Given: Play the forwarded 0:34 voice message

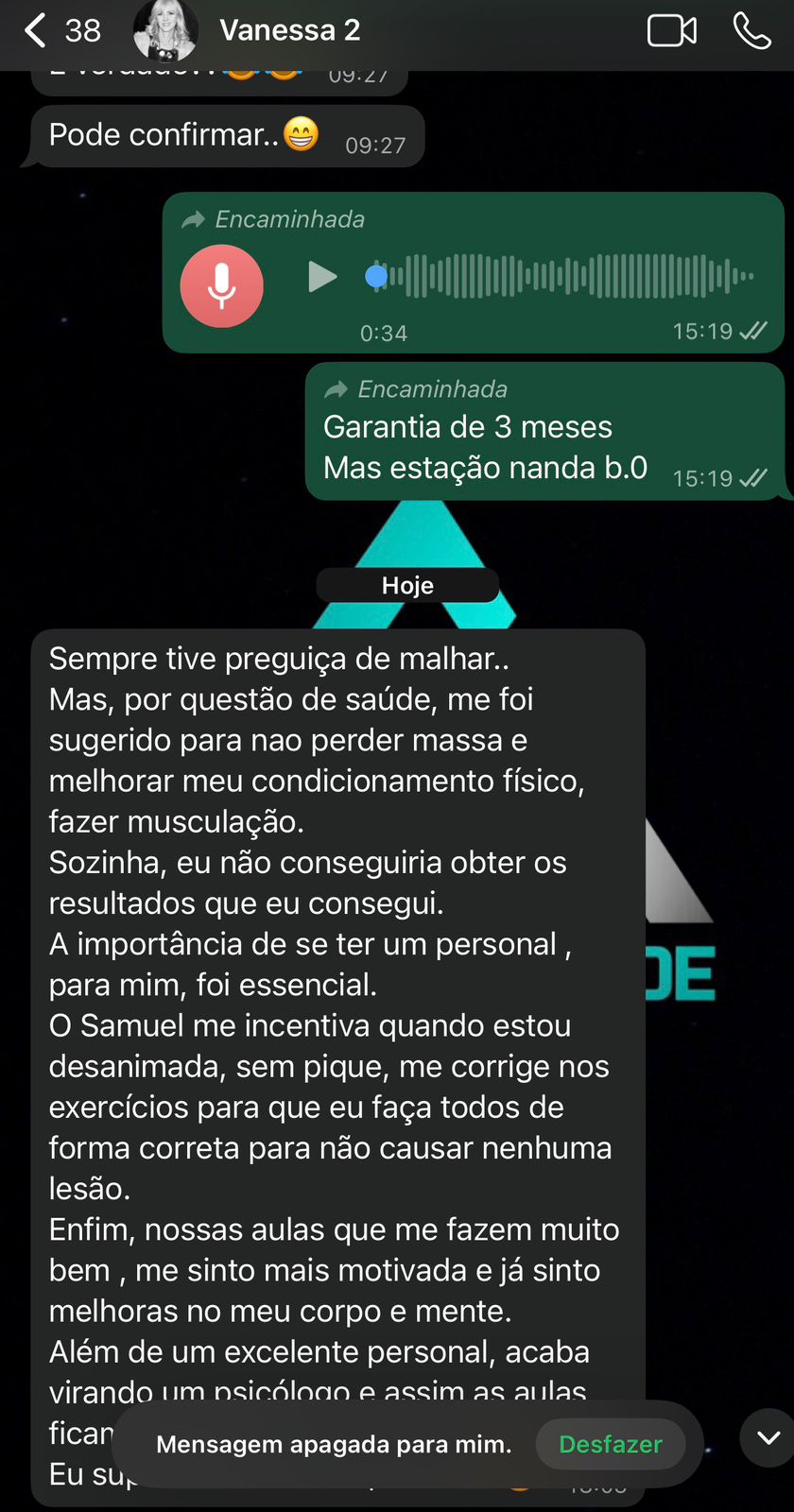Looking at the screenshot, I should [x=322, y=277].
